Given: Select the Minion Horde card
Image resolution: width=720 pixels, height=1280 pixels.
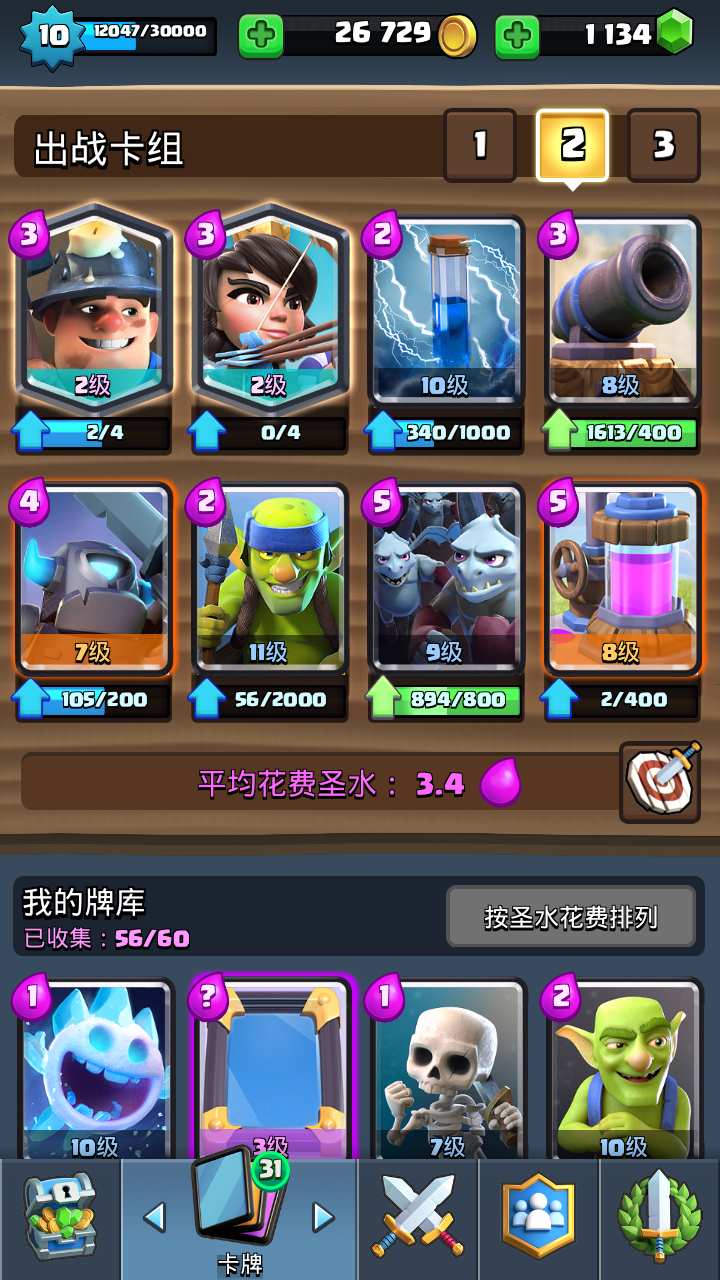Looking at the screenshot, I should [x=446, y=578].
